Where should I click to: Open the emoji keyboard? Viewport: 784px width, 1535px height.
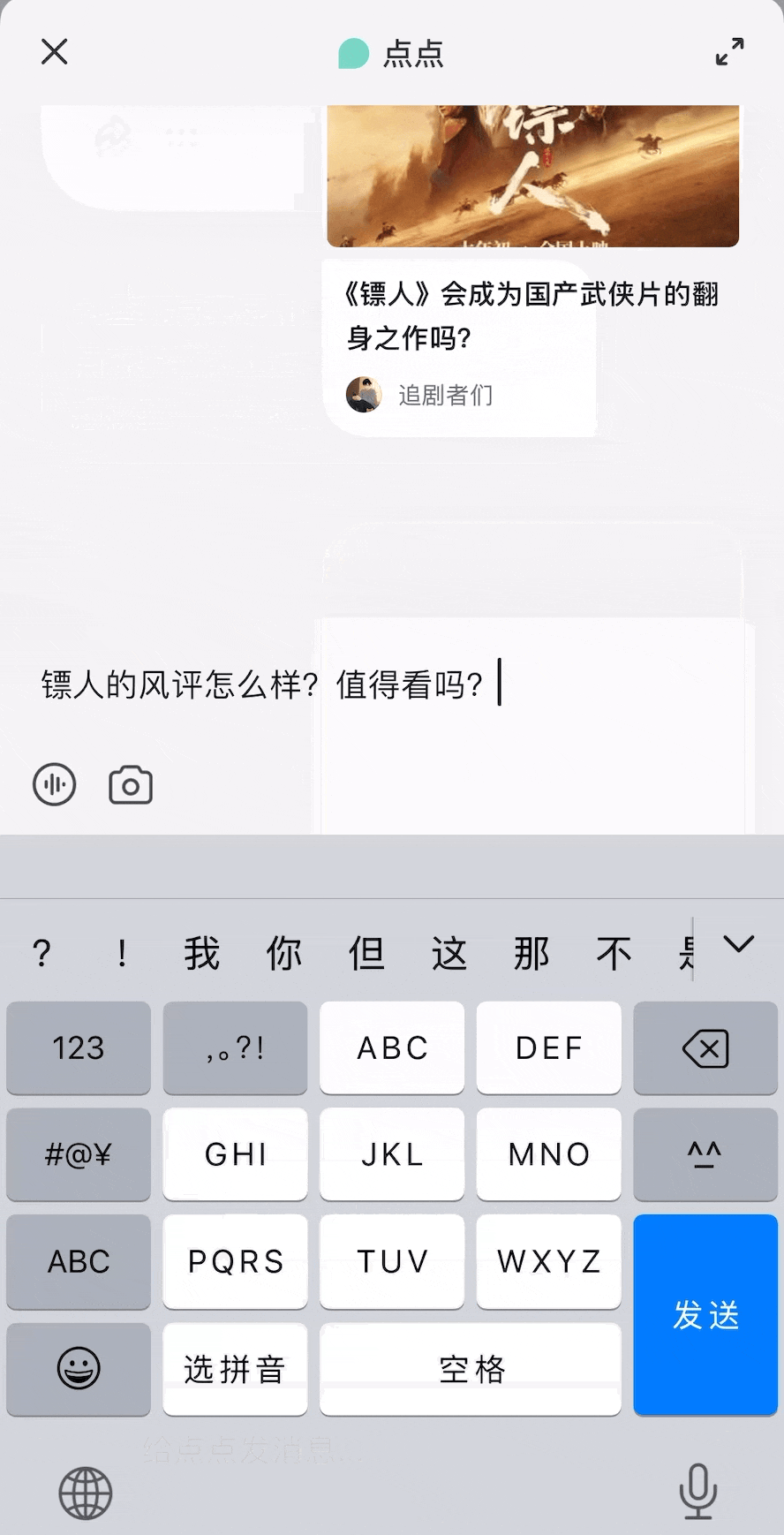[79, 1368]
